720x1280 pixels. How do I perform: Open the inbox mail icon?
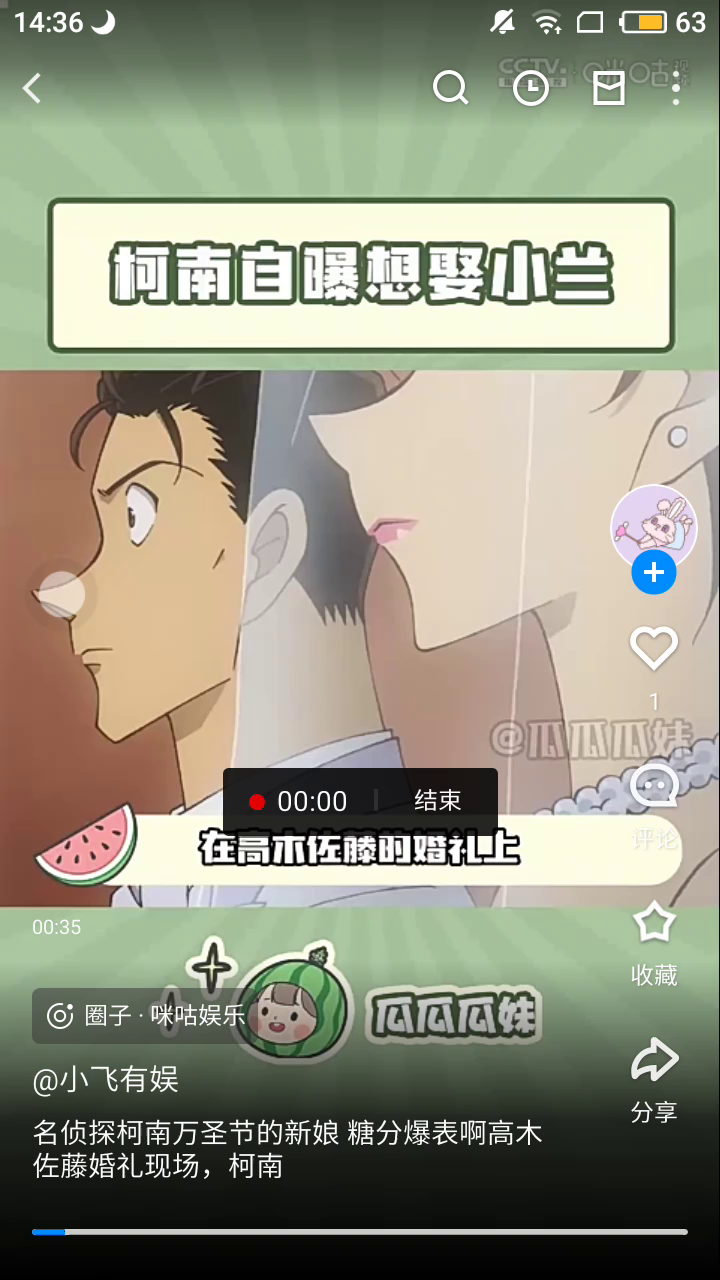tap(608, 88)
